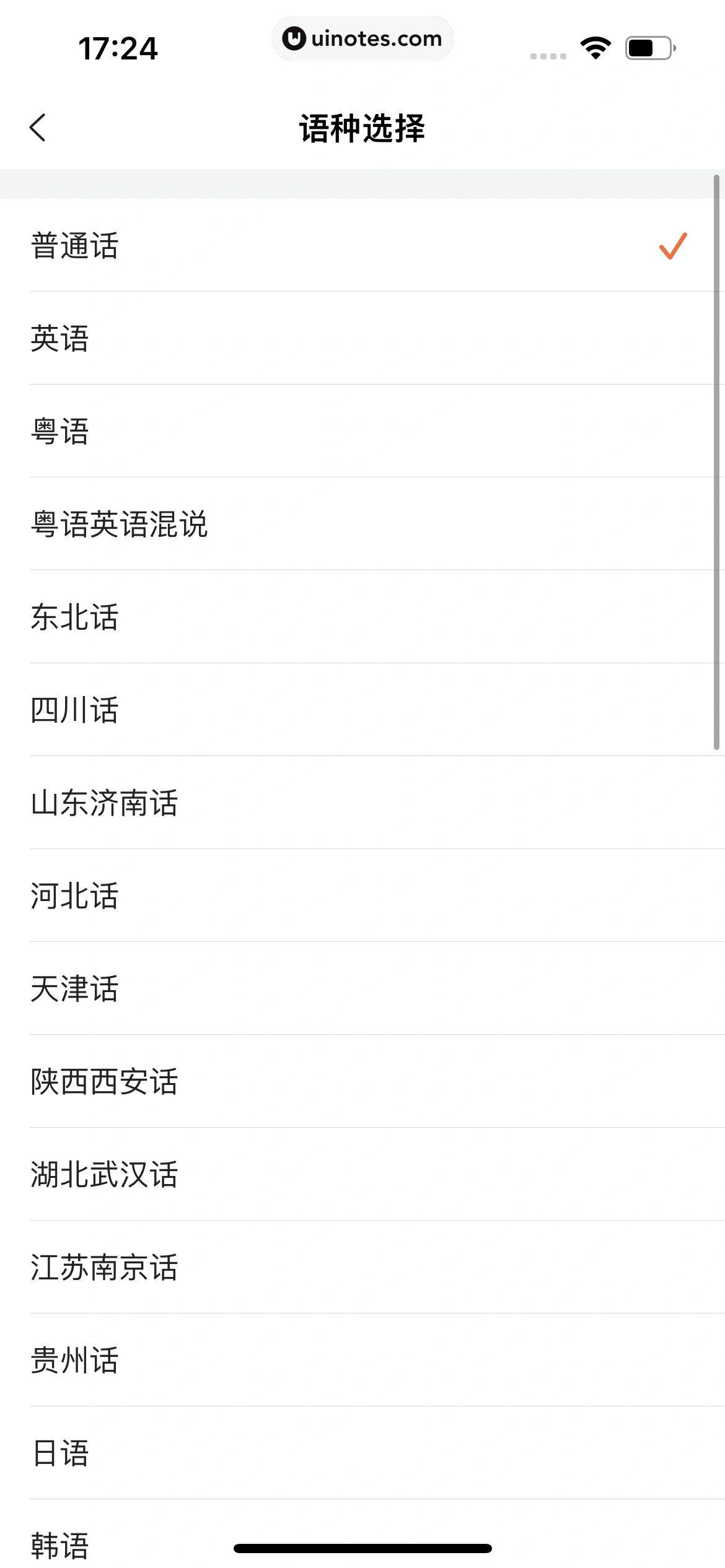The height and width of the screenshot is (1568, 725).
Task: Go back from 语种选择 page
Action: point(38,128)
